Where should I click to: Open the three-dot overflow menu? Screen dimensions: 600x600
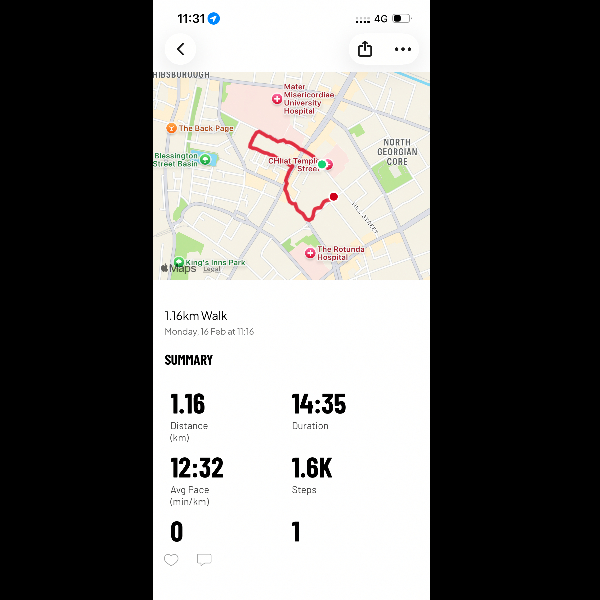coord(402,49)
